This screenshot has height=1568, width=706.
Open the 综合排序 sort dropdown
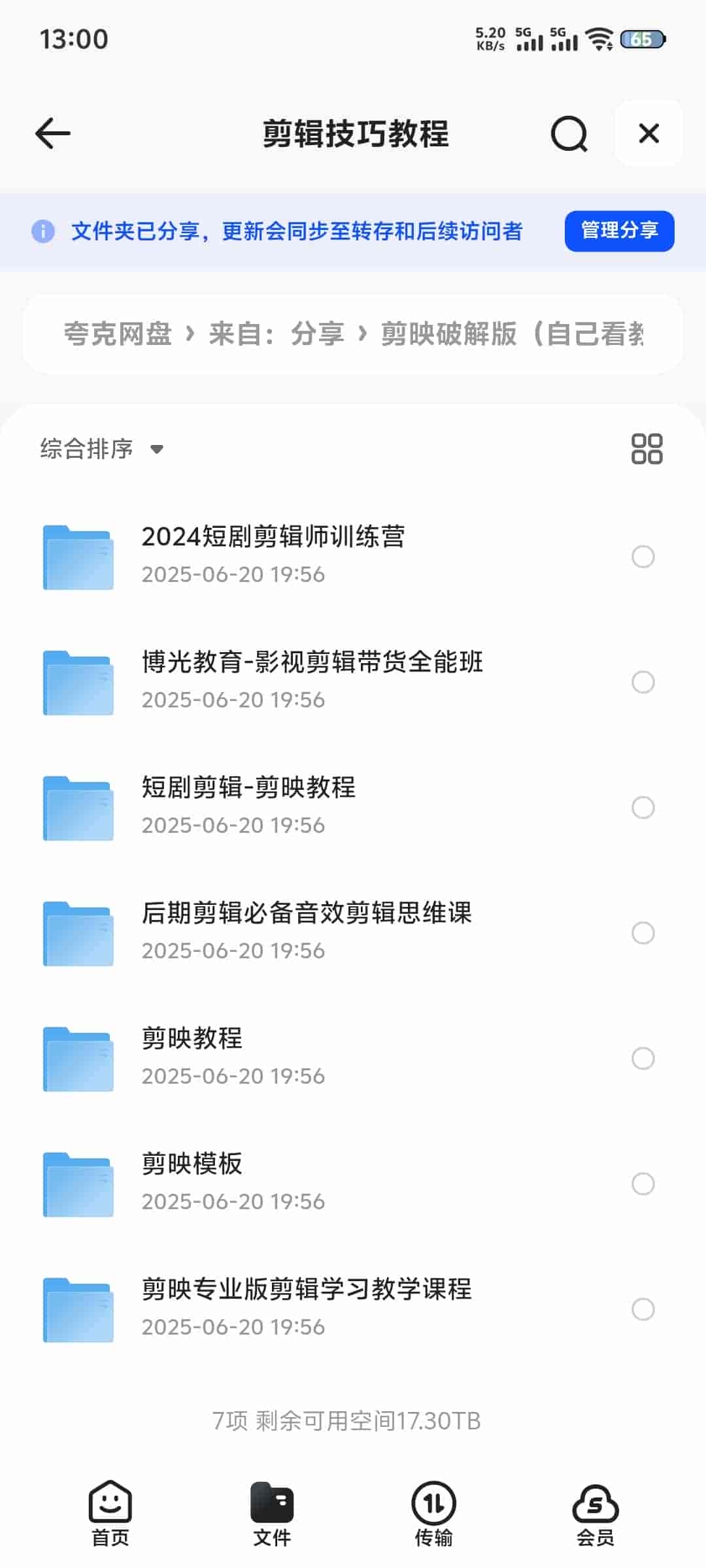point(101,449)
